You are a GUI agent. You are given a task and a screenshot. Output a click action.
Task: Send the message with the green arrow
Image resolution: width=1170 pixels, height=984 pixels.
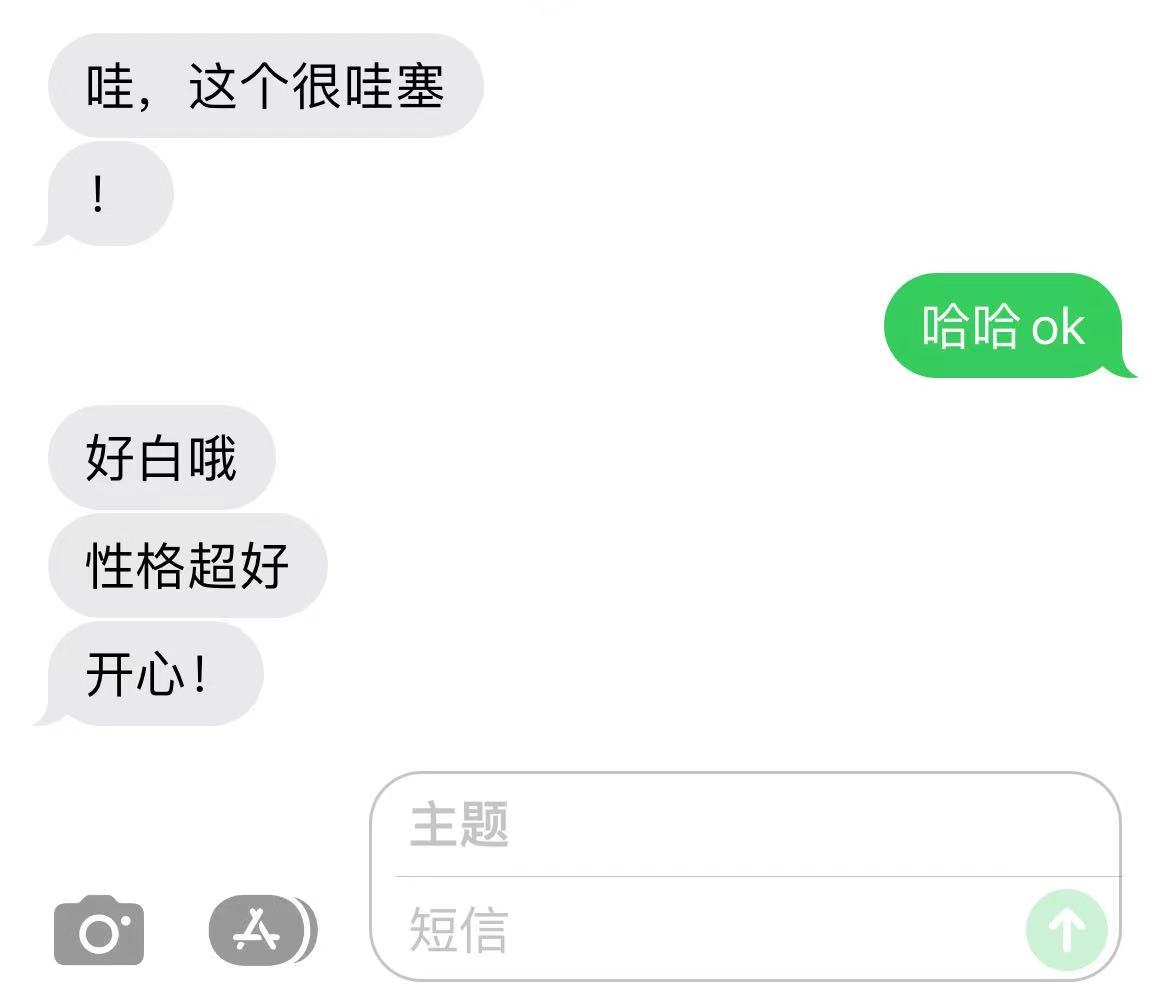click(x=1066, y=930)
